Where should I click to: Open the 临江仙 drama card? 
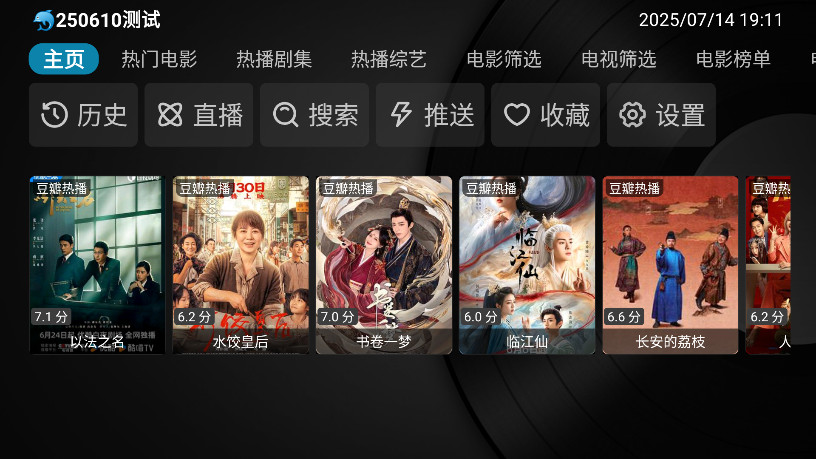[x=527, y=265]
